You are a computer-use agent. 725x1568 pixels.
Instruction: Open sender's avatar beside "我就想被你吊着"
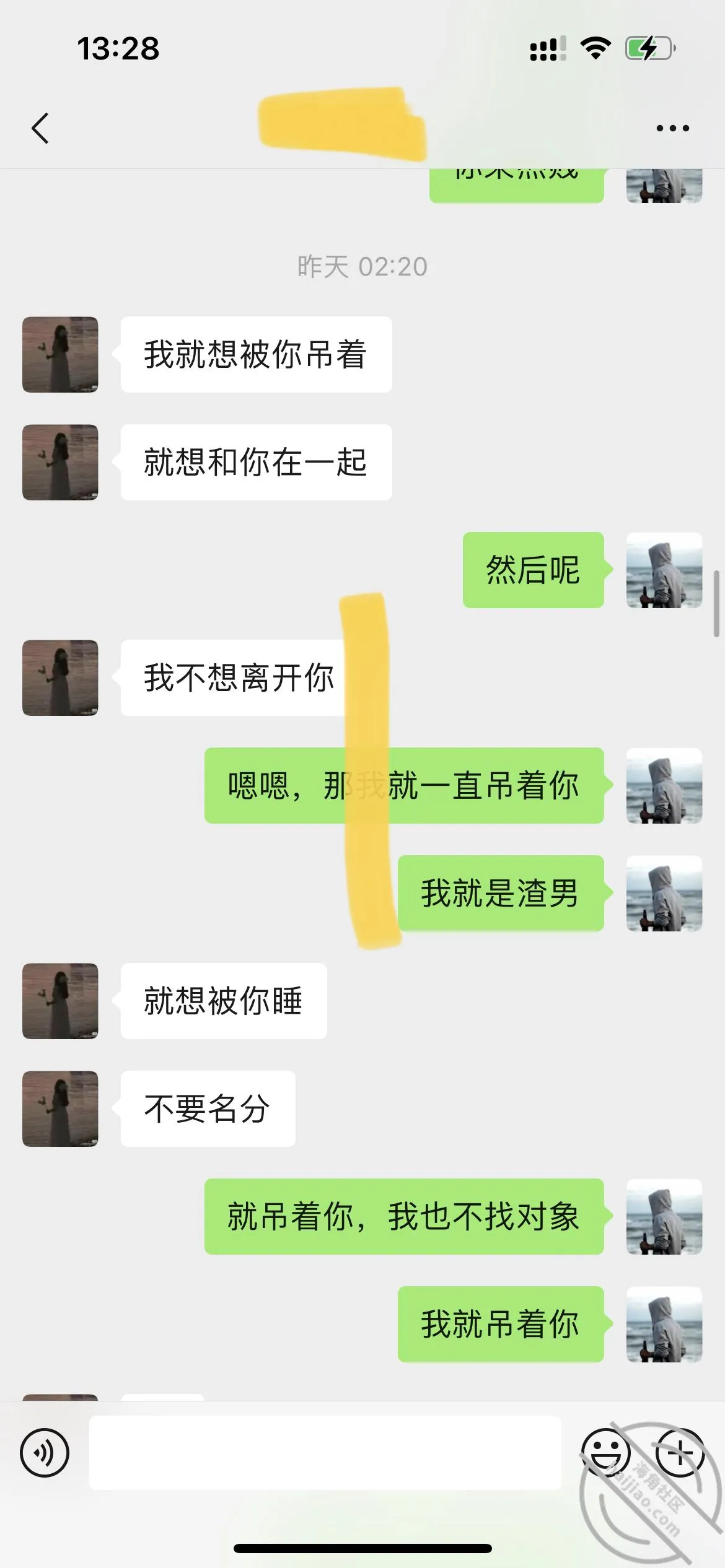click(60, 354)
